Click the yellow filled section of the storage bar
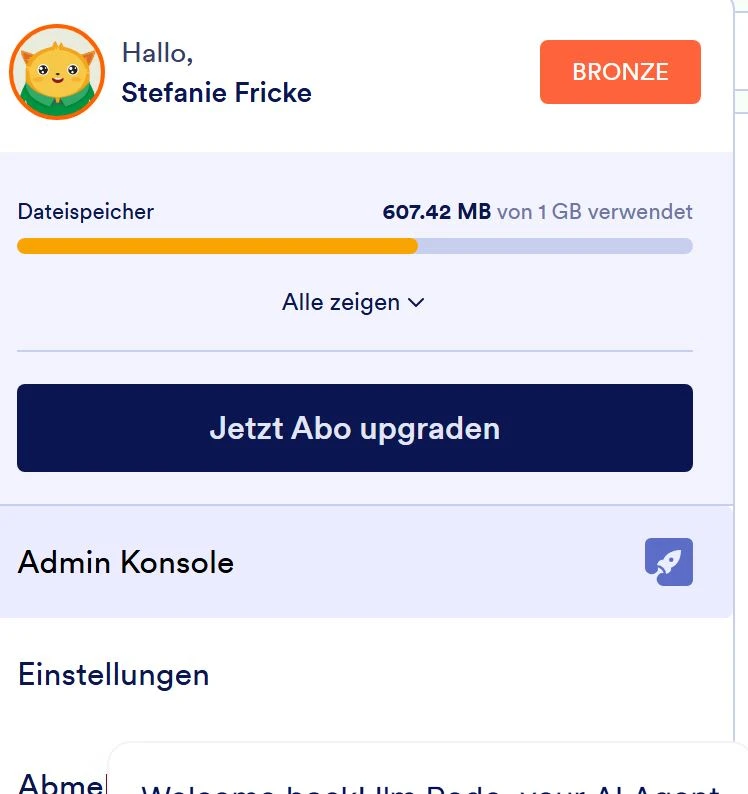The image size is (748, 794). coord(215,246)
